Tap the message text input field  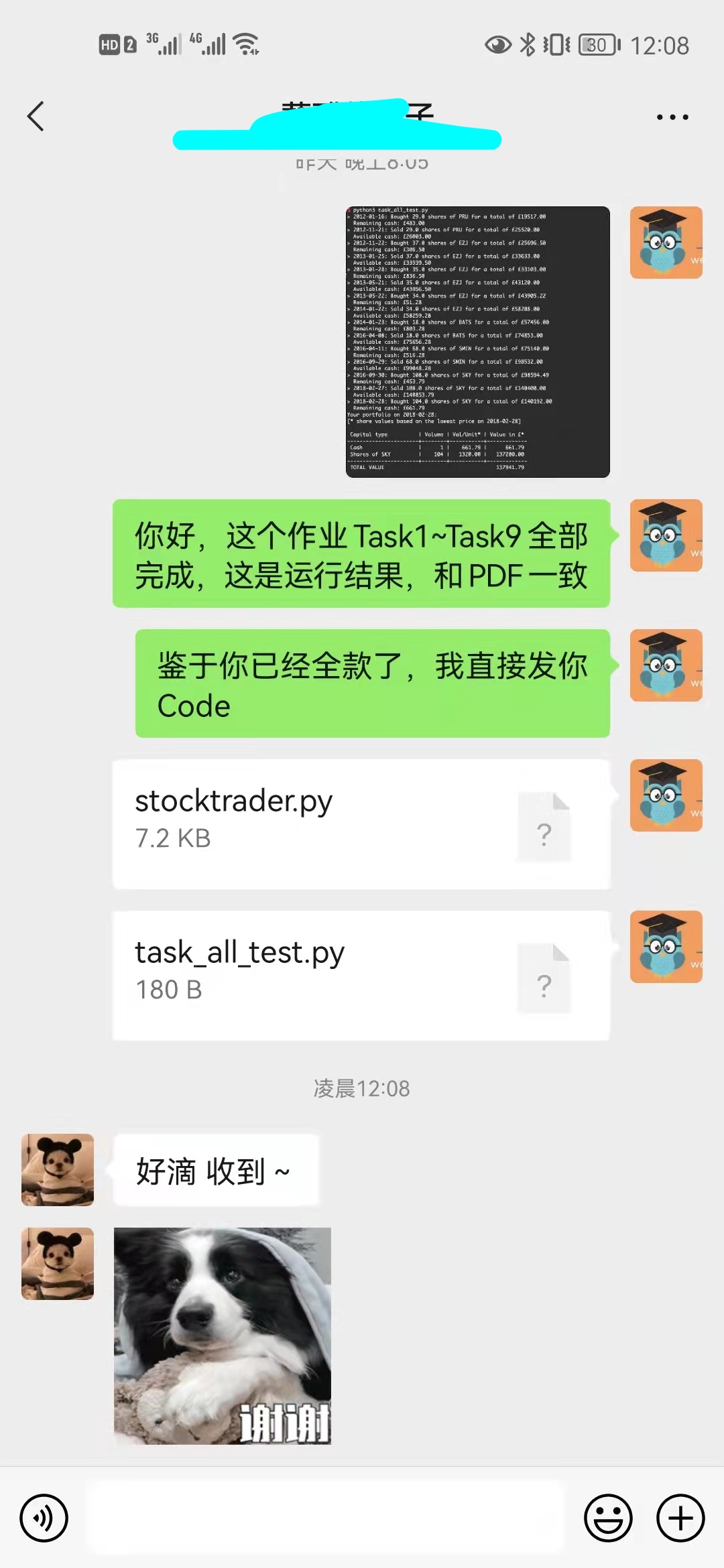click(325, 1518)
